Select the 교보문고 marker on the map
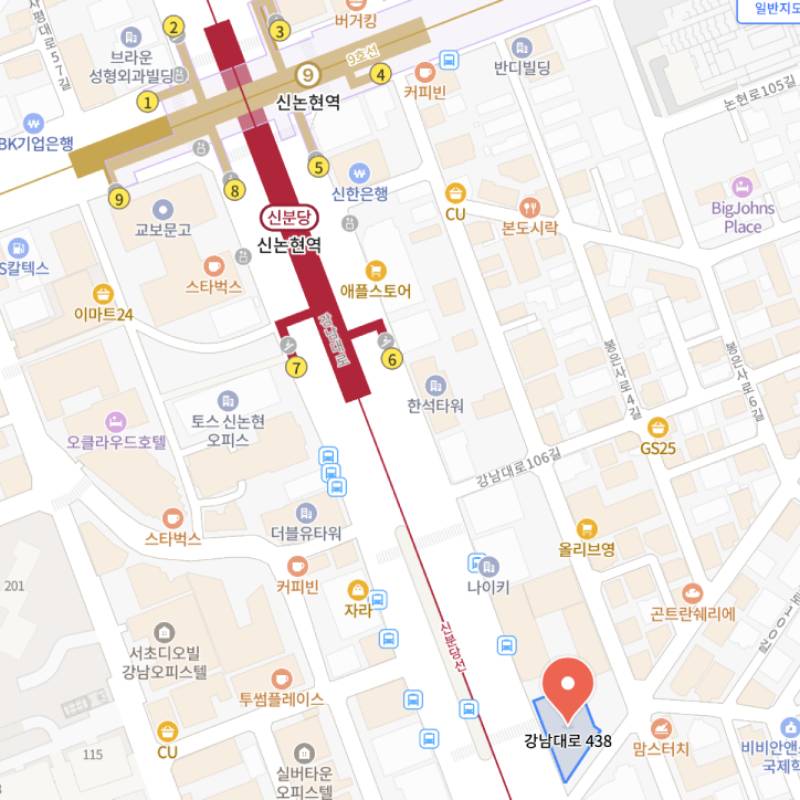800x800 pixels. pos(163,209)
